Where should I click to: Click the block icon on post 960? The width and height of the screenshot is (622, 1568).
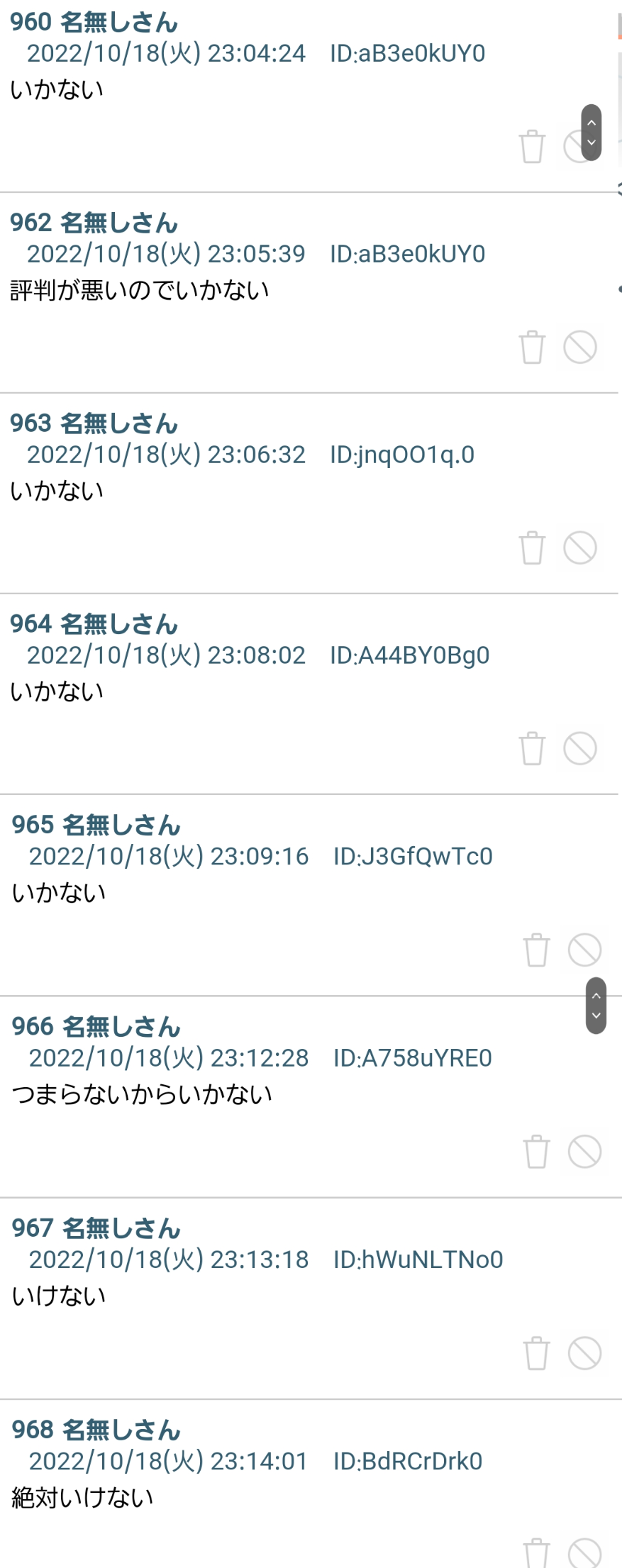point(572,144)
